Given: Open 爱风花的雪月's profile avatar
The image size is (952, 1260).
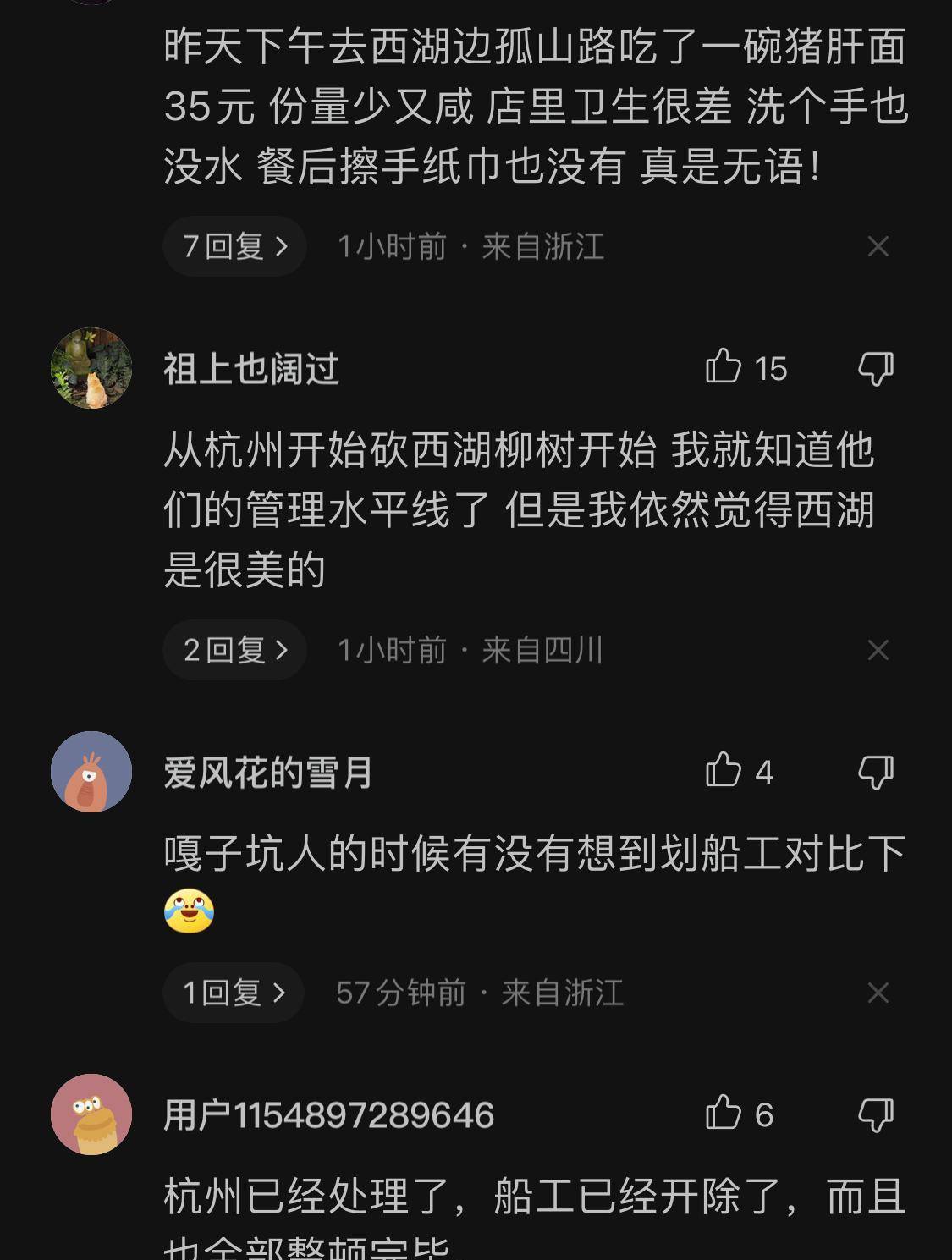Looking at the screenshot, I should pos(91,772).
